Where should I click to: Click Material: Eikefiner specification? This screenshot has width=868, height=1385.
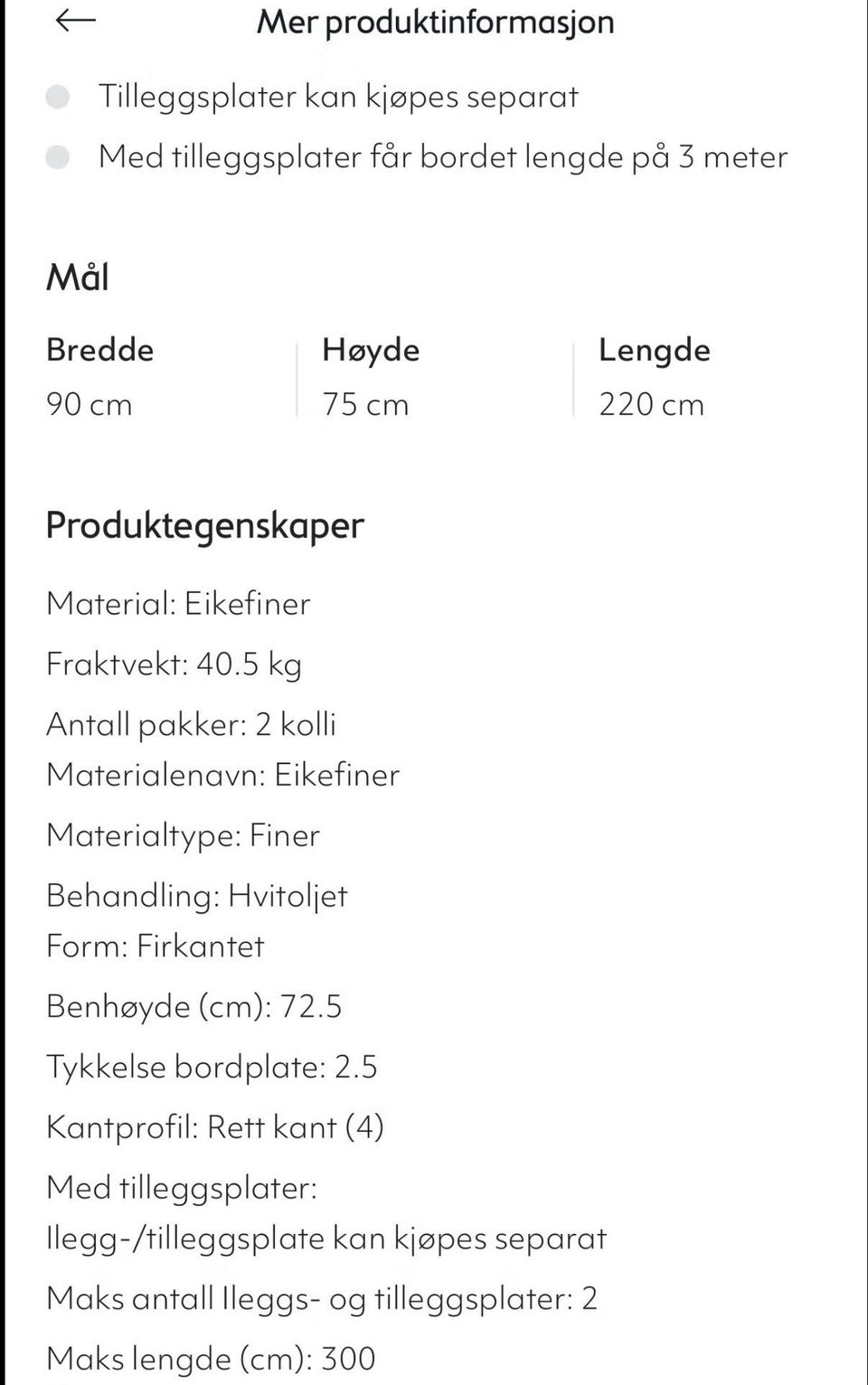point(178,604)
